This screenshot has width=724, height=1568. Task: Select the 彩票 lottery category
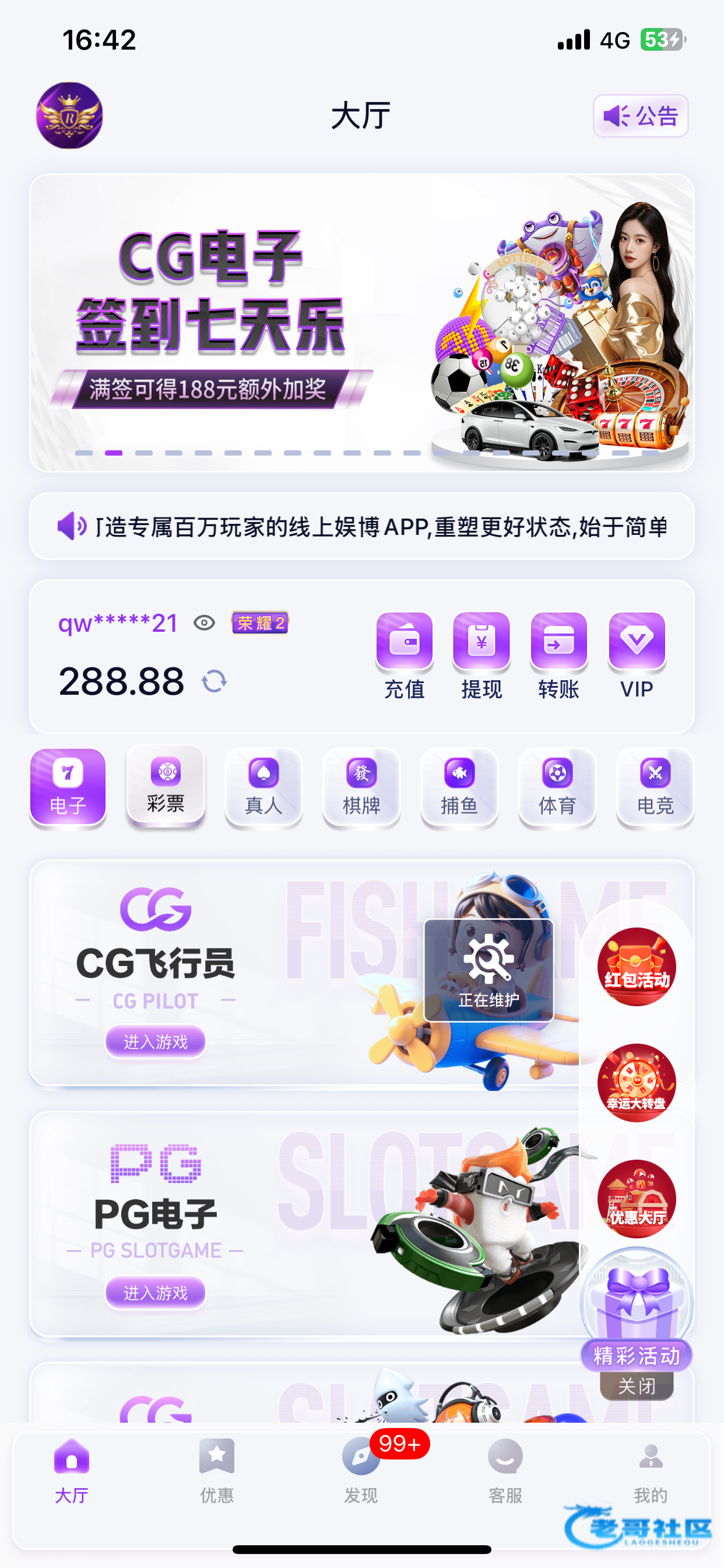pyautogui.click(x=166, y=786)
